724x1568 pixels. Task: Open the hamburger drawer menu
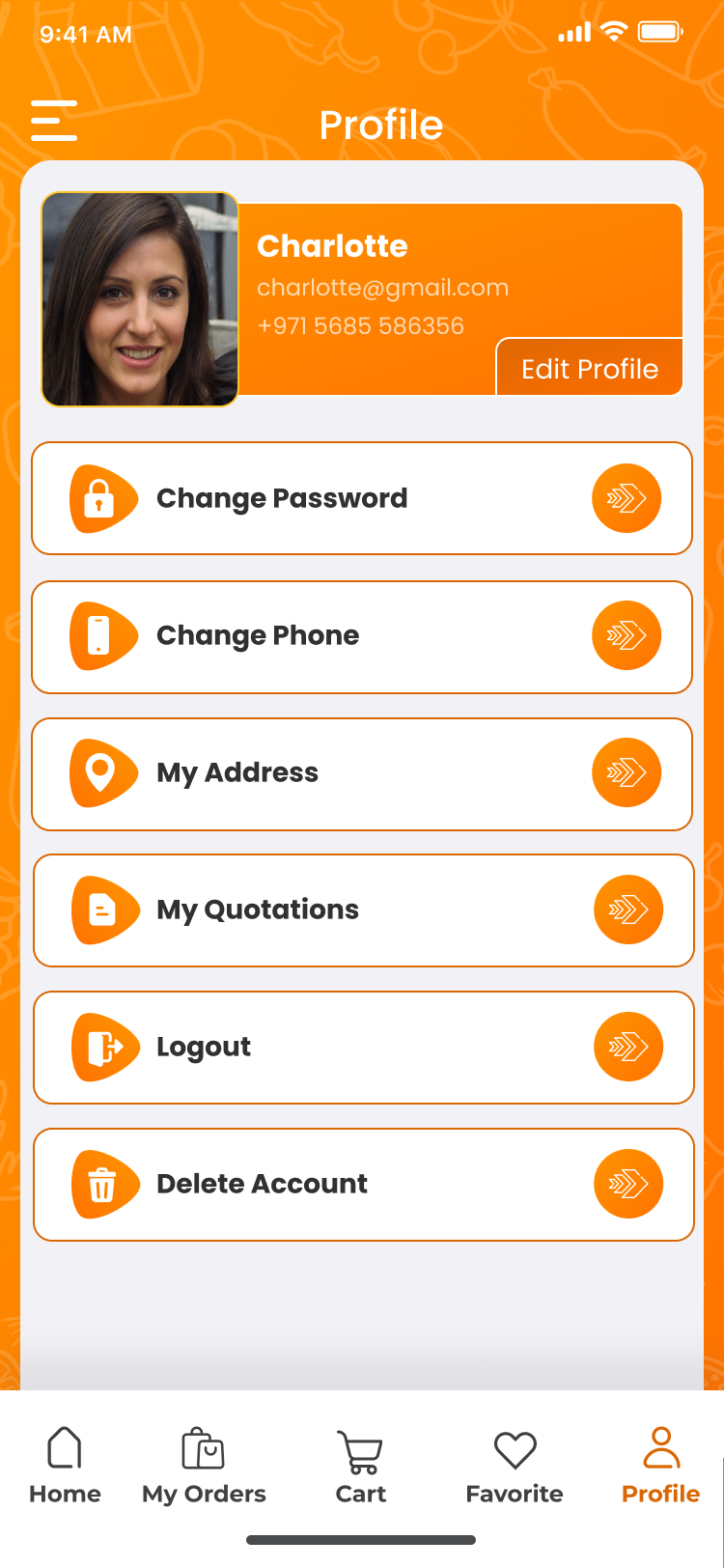pos(54,121)
